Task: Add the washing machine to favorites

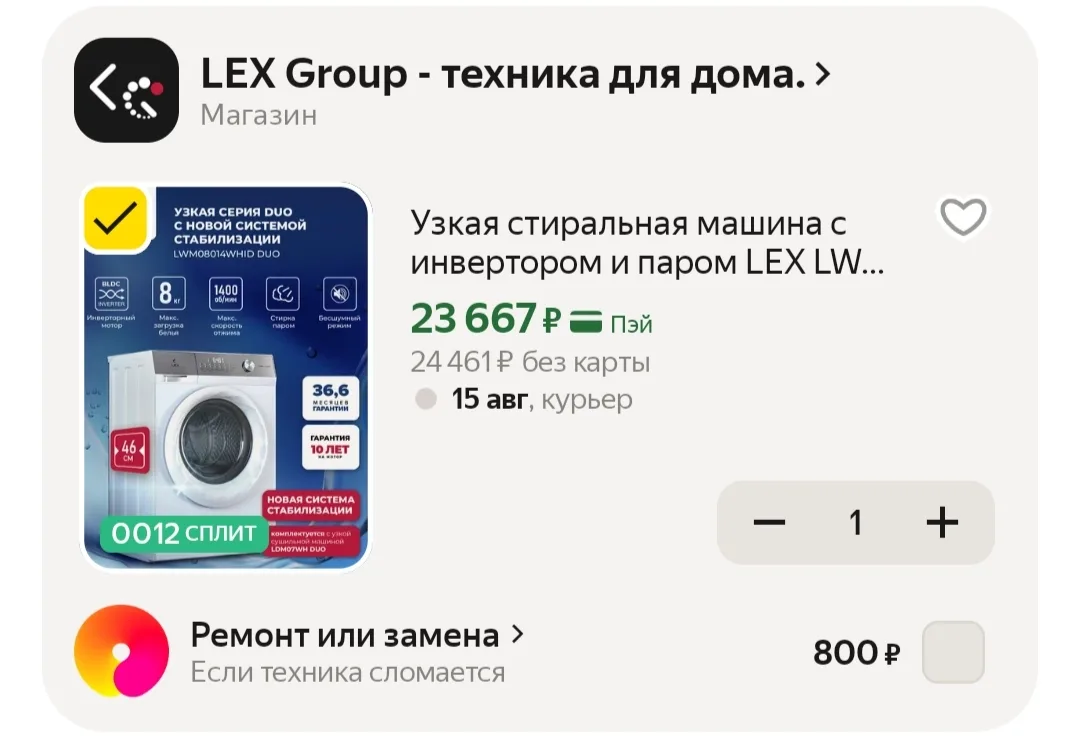Action: [963, 218]
